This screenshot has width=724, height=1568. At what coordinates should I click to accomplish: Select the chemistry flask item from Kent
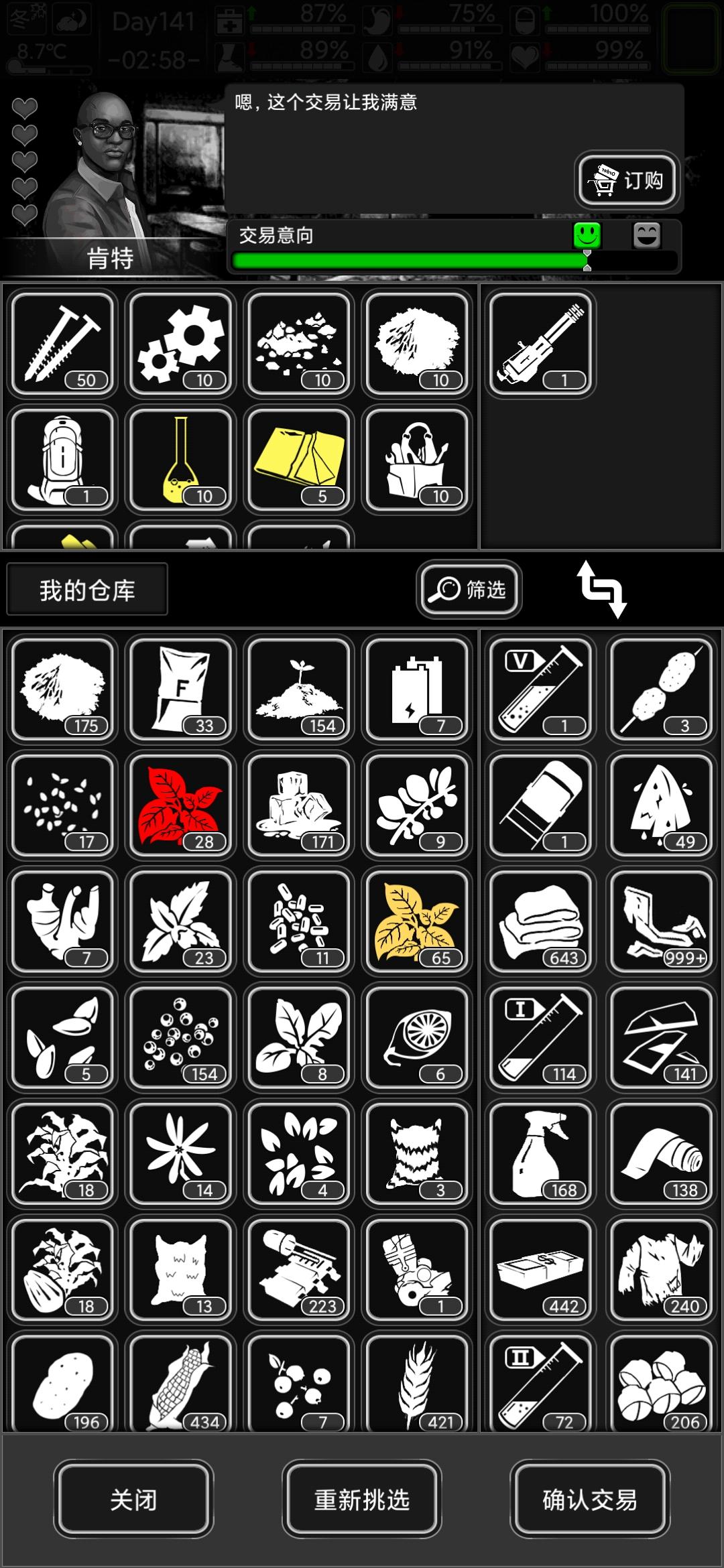point(180,460)
